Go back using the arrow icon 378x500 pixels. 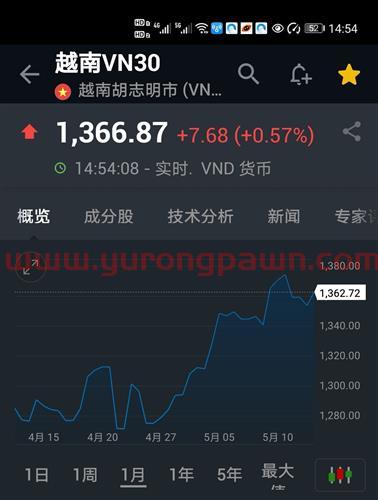coord(29,74)
